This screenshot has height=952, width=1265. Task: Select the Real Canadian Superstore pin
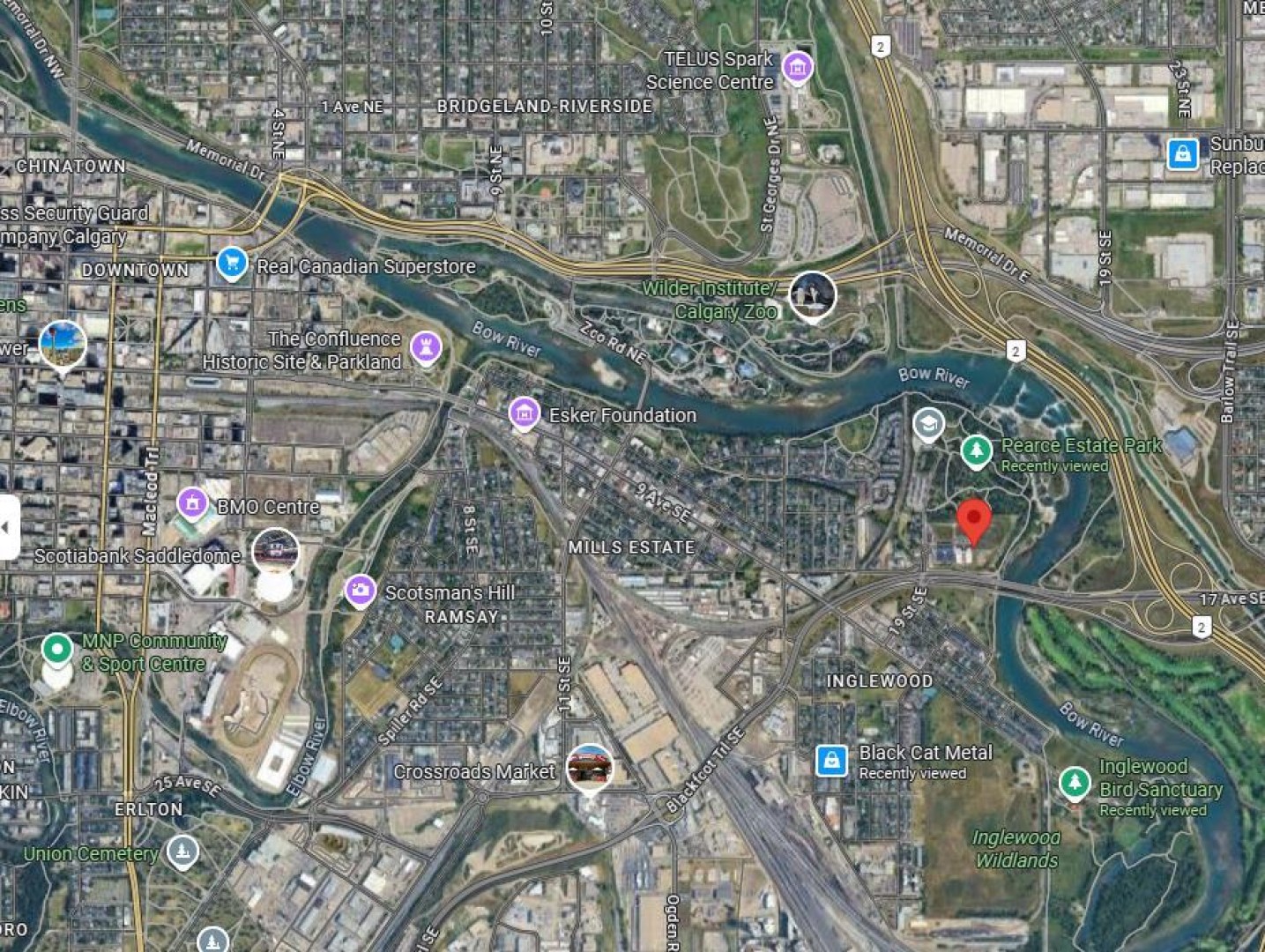point(232,263)
